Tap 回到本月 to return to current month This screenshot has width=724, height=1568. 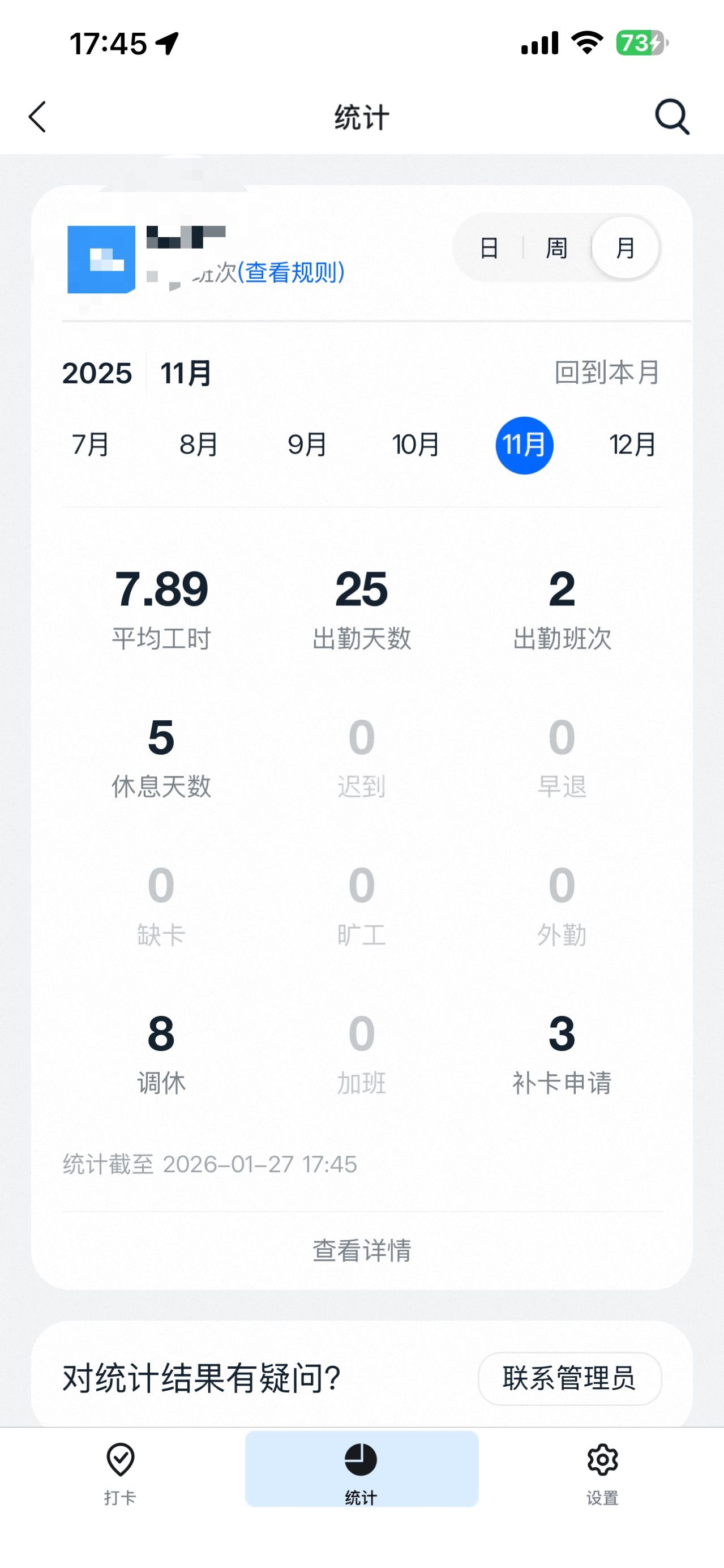tap(607, 373)
